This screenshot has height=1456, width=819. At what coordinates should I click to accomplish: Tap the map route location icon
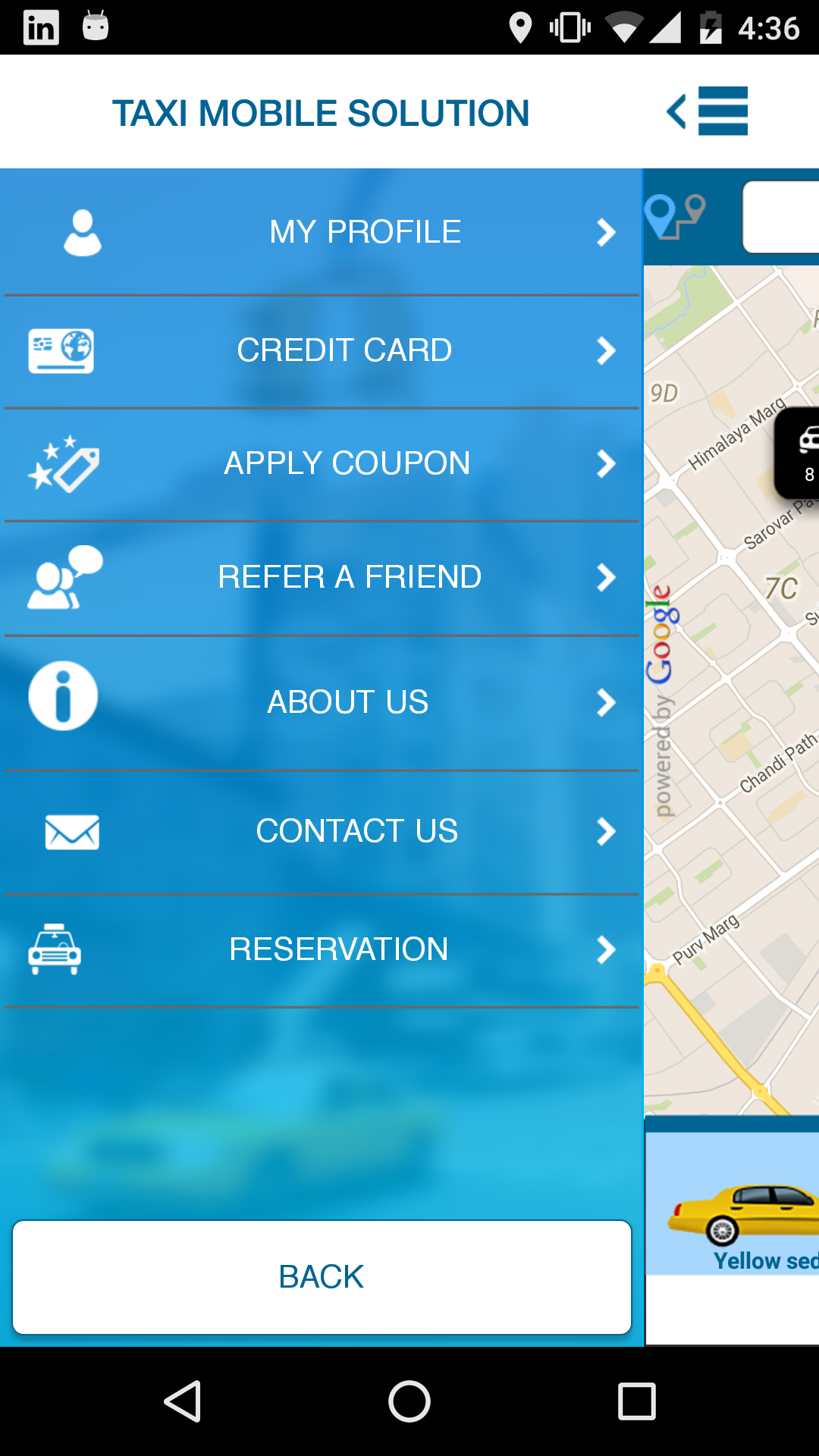tap(674, 216)
